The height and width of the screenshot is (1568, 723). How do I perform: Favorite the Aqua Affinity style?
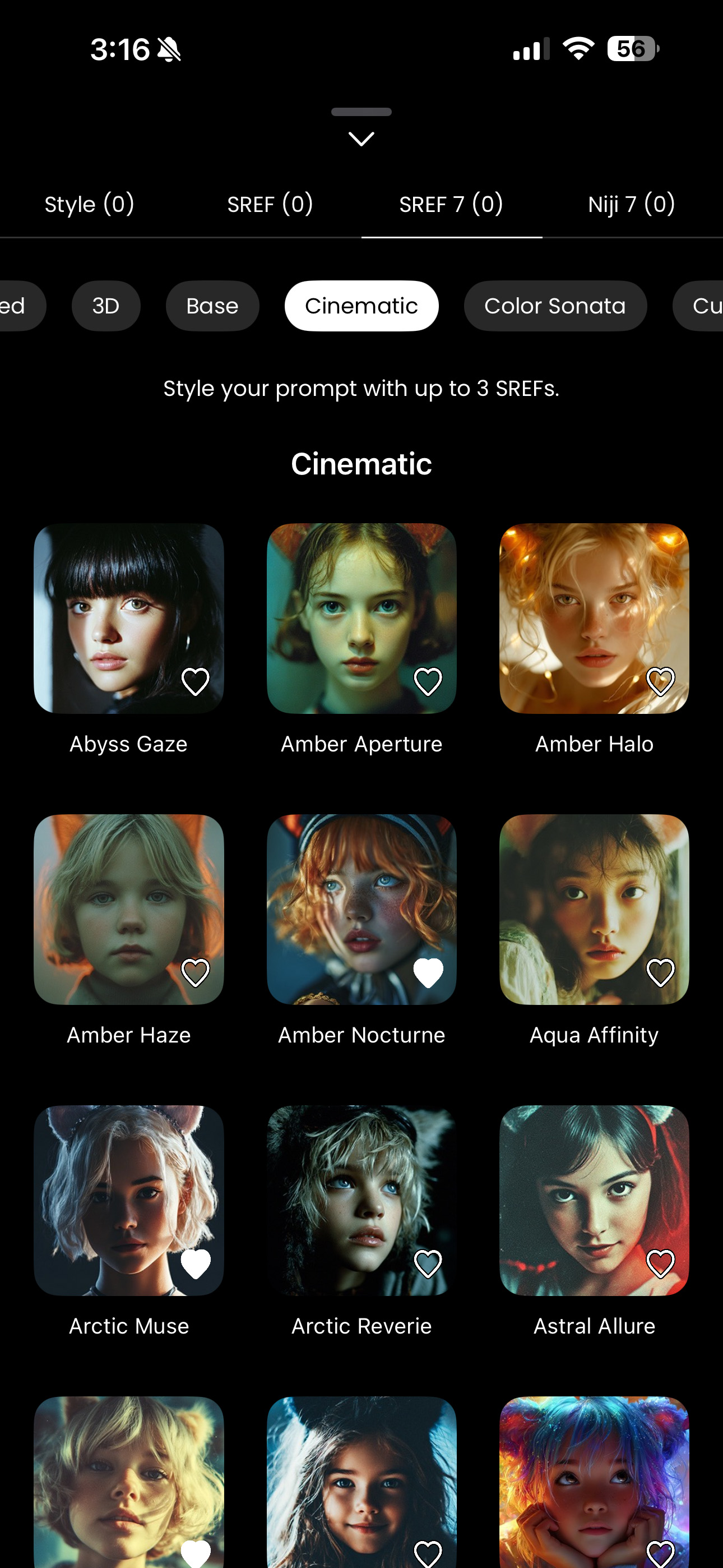660,972
